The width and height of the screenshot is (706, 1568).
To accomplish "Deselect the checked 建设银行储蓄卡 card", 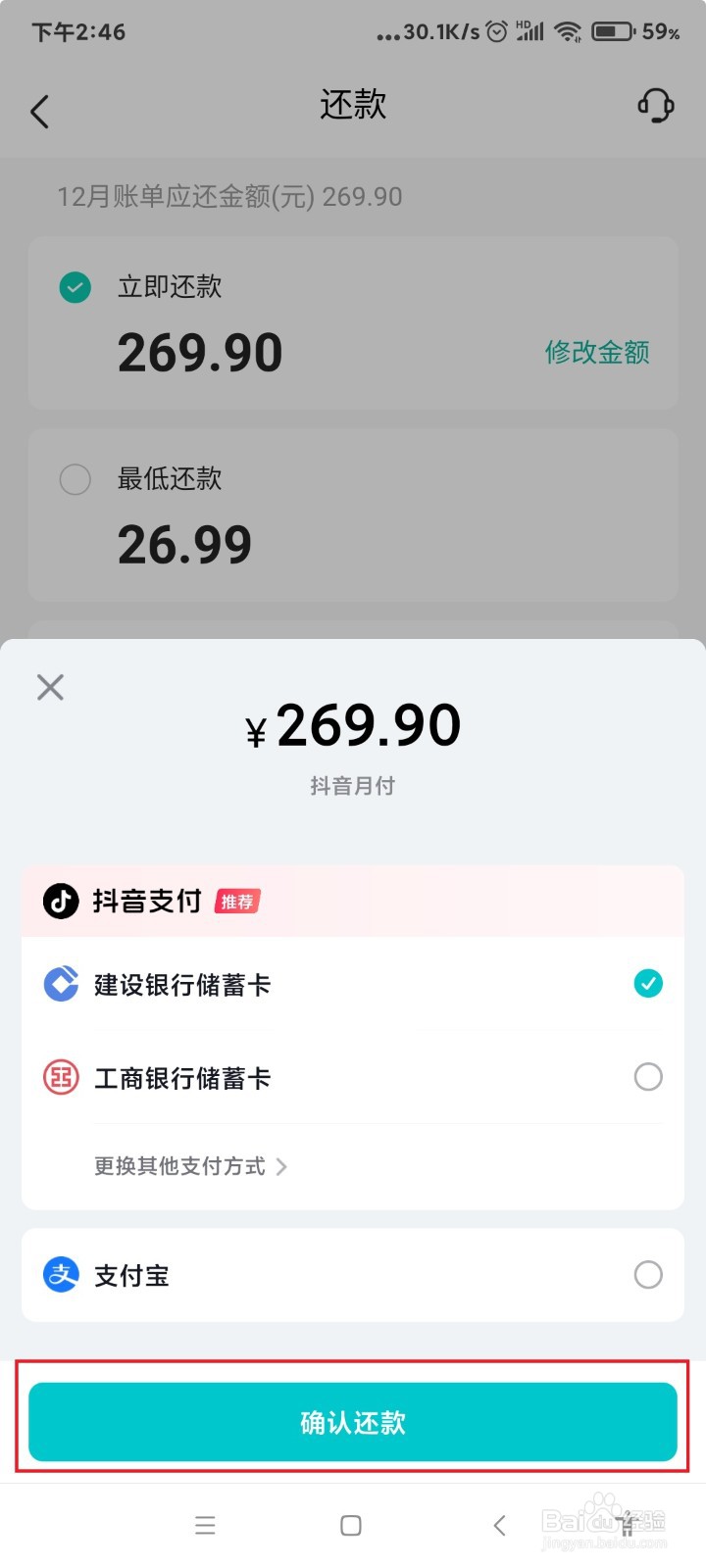I will [x=648, y=984].
